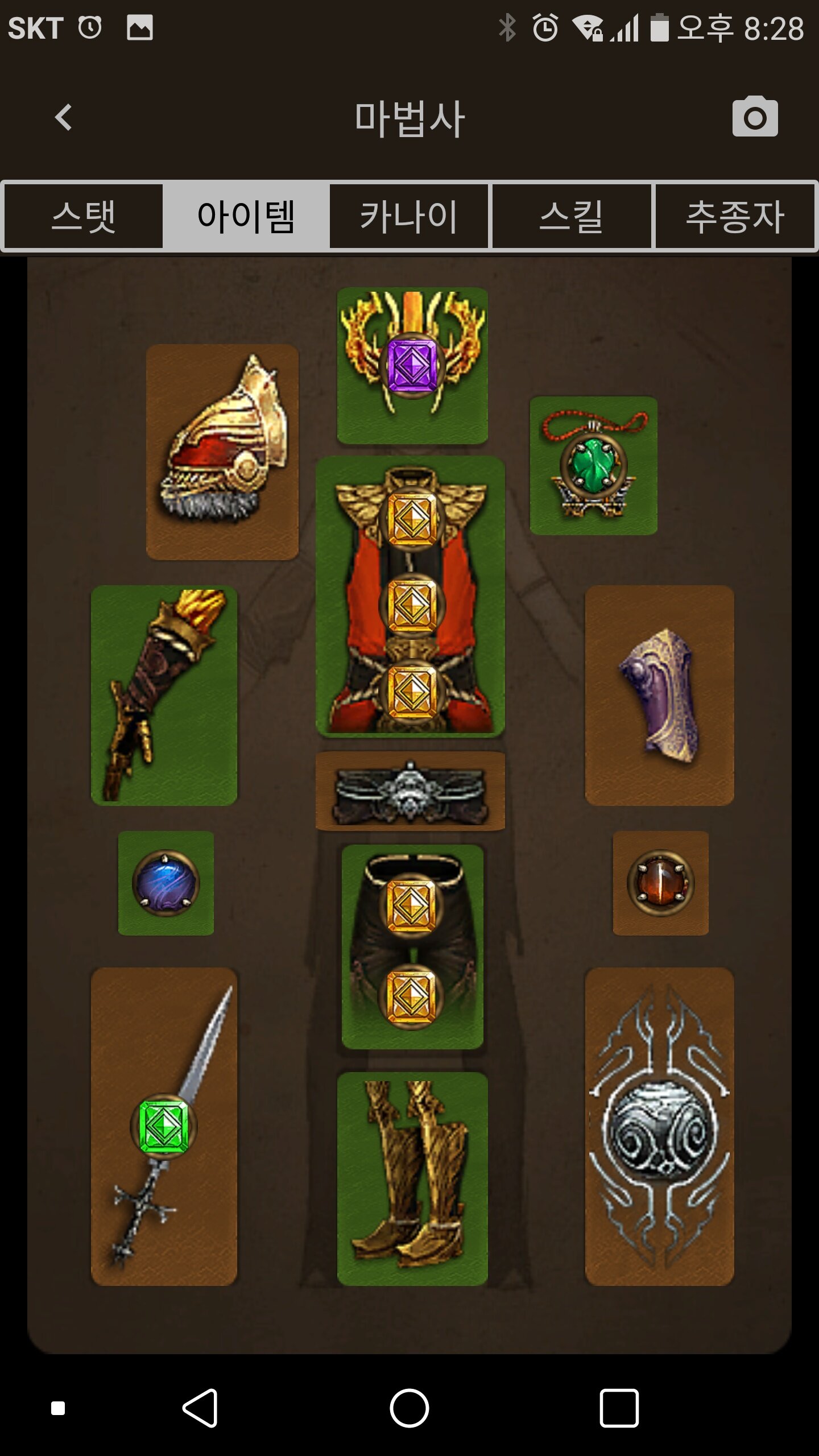View the purple bracers item
This screenshot has width=819, height=1456.
click(x=659, y=695)
